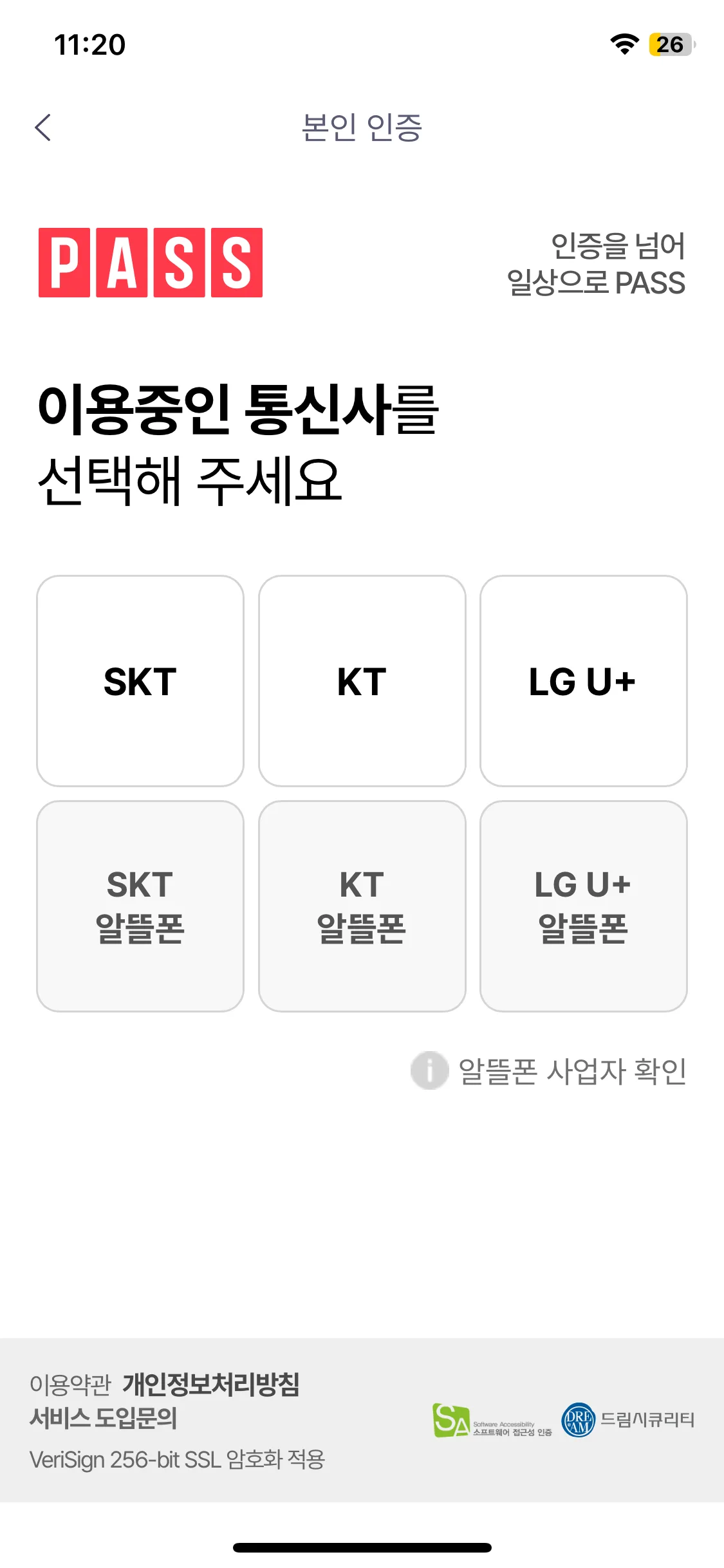Viewport: 724px width, 1568px height.
Task: Pick LG U+ as your carrier
Action: 583,681
